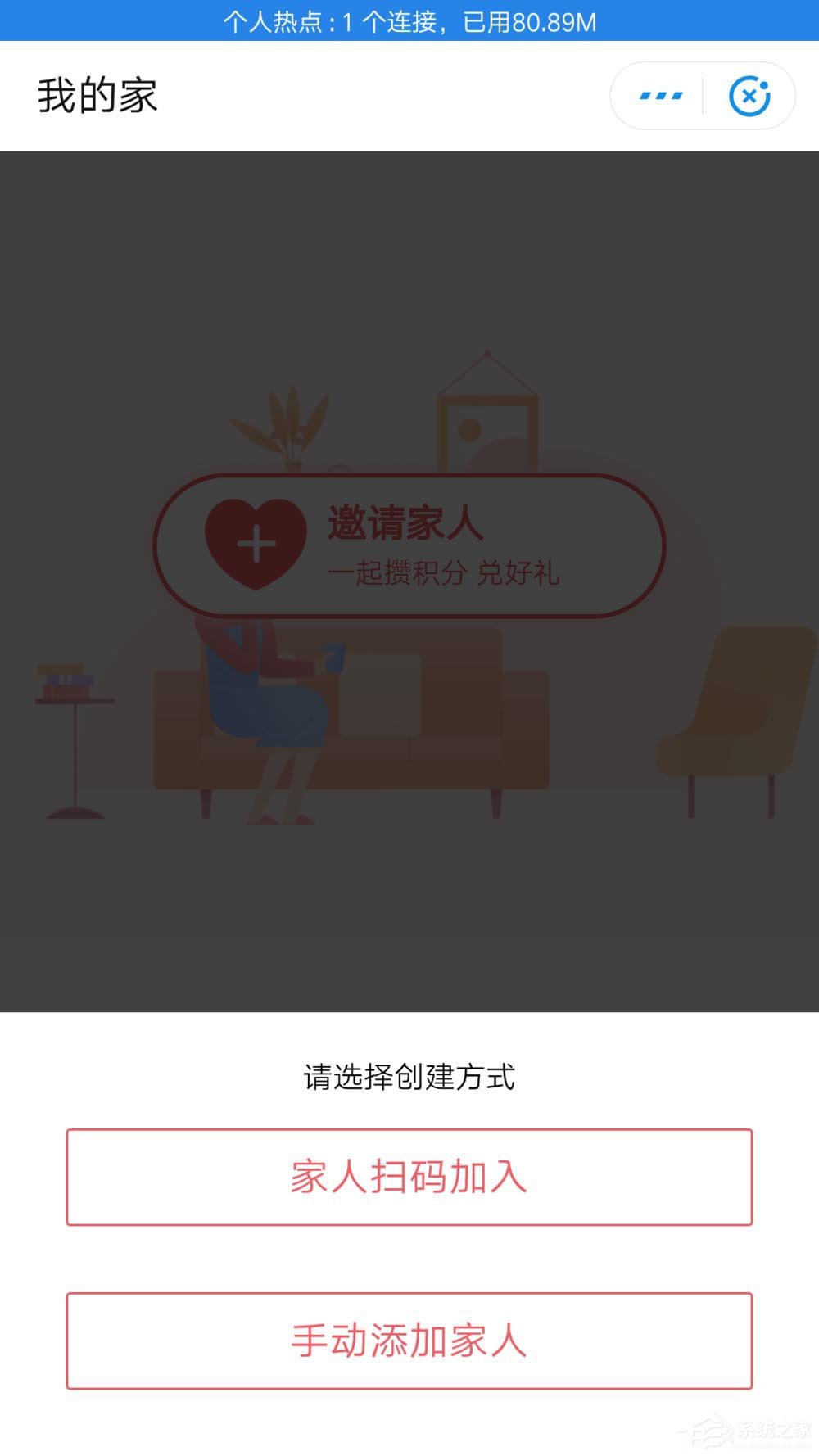Open the more options (...) menu icon

click(659, 94)
